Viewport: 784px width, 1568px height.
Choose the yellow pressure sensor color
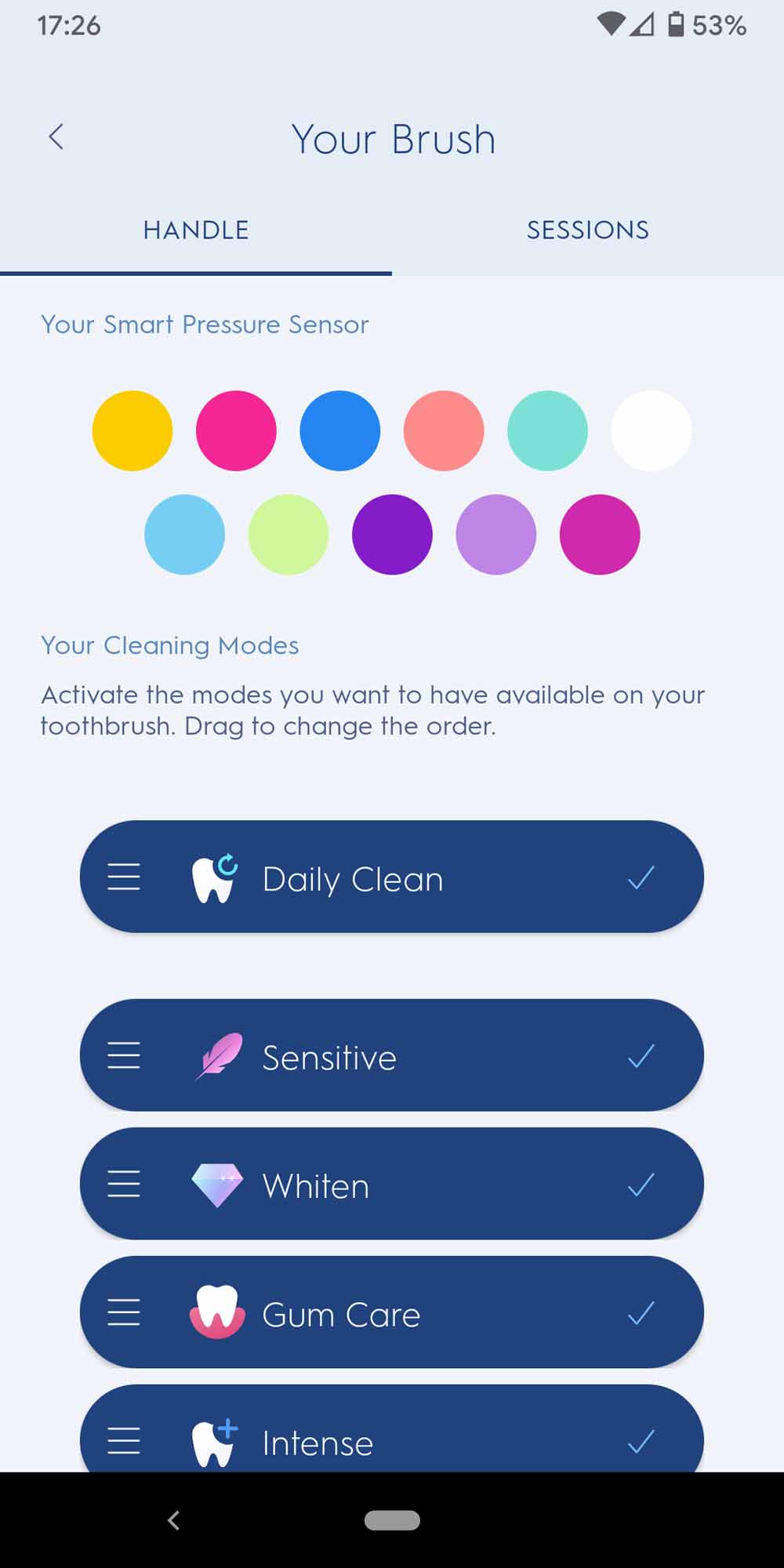[132, 430]
